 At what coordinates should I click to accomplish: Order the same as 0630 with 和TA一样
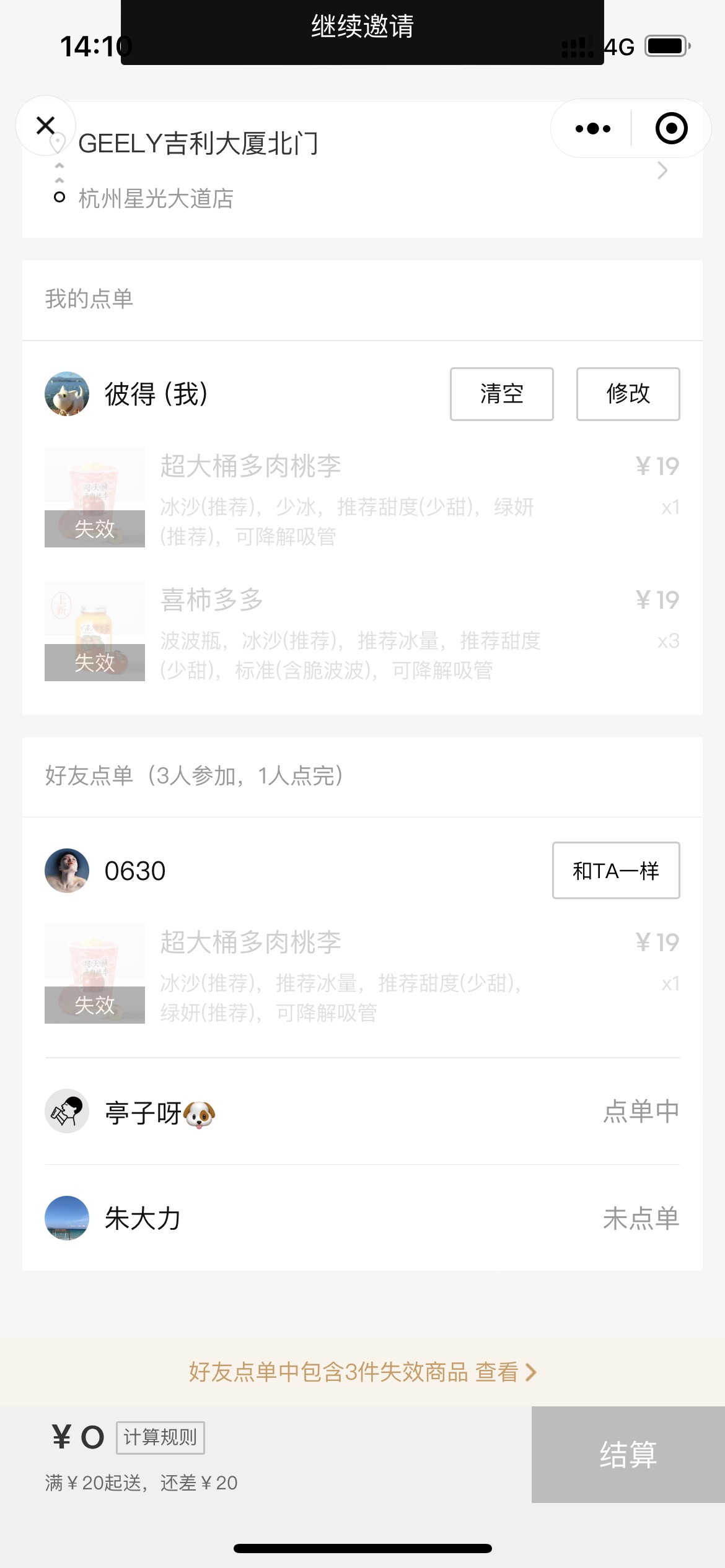[615, 871]
